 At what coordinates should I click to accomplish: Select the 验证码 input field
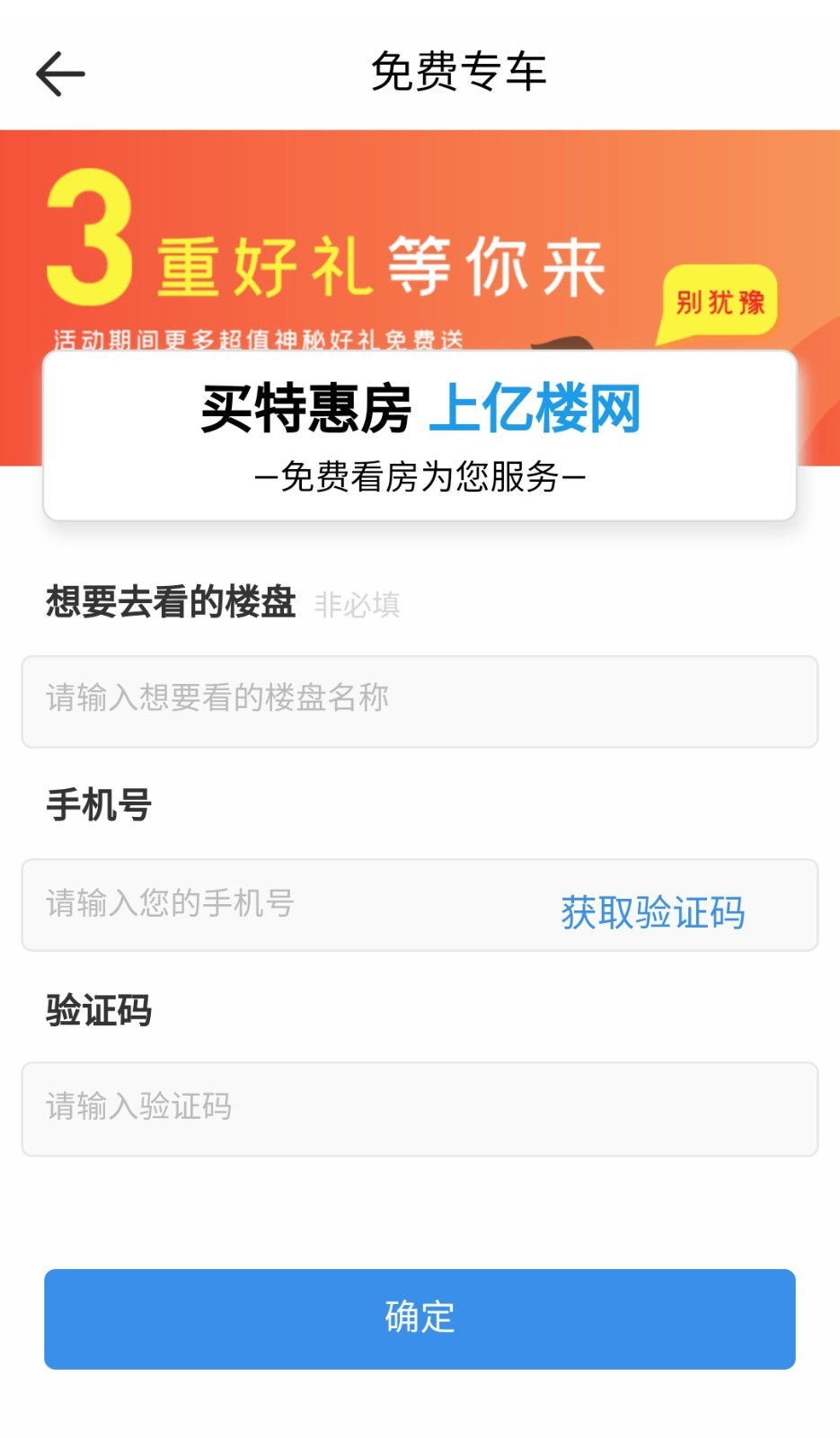(x=419, y=1108)
